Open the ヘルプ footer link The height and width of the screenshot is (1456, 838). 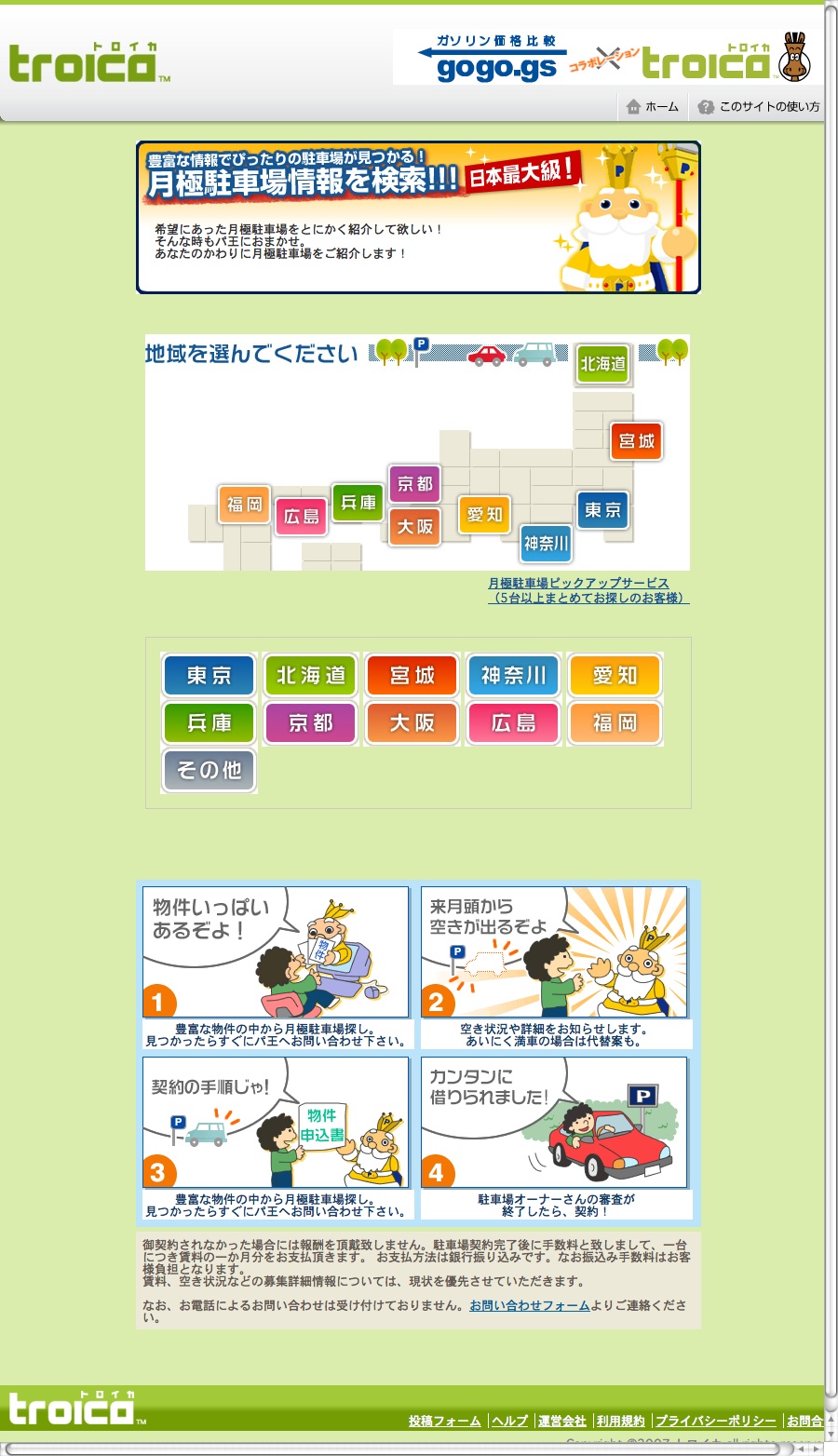tap(509, 1421)
